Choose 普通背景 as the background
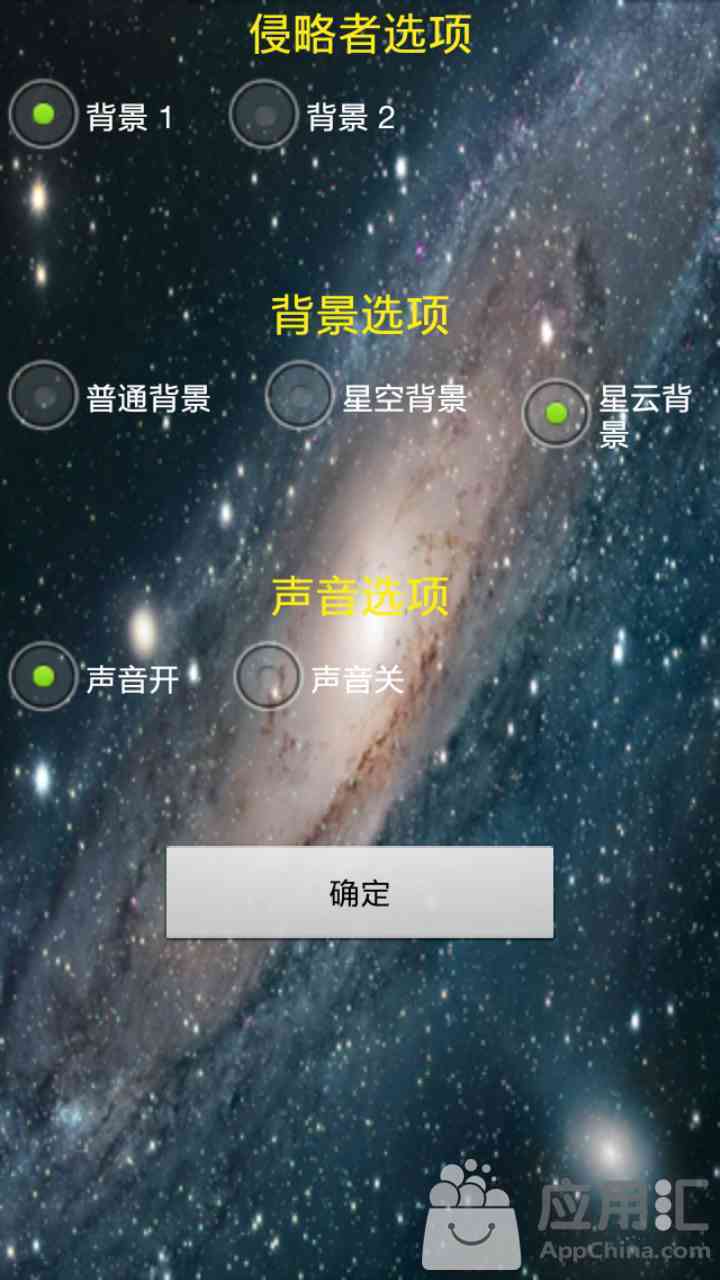Viewport: 720px width, 1280px height. click(110, 396)
